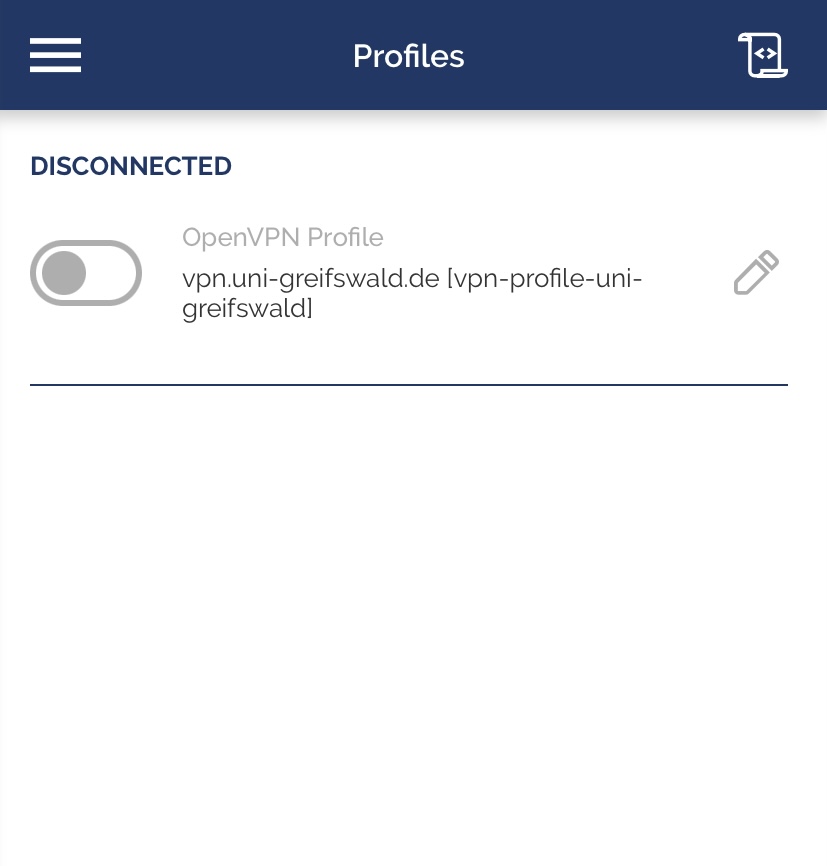Open the hamburger navigation menu
The height and width of the screenshot is (866, 827).
(x=55, y=55)
